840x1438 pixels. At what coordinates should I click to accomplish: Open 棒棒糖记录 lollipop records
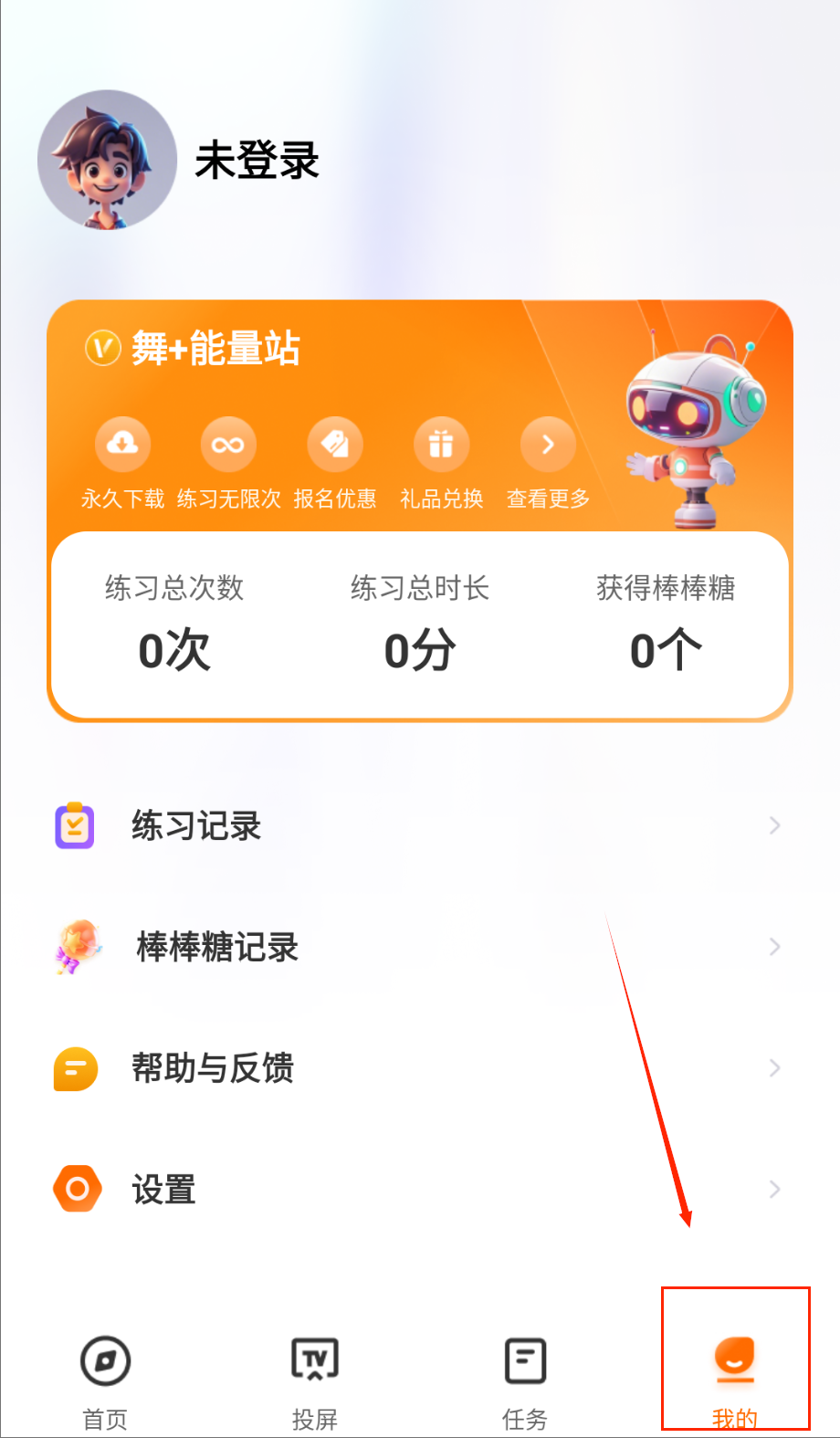click(x=418, y=947)
